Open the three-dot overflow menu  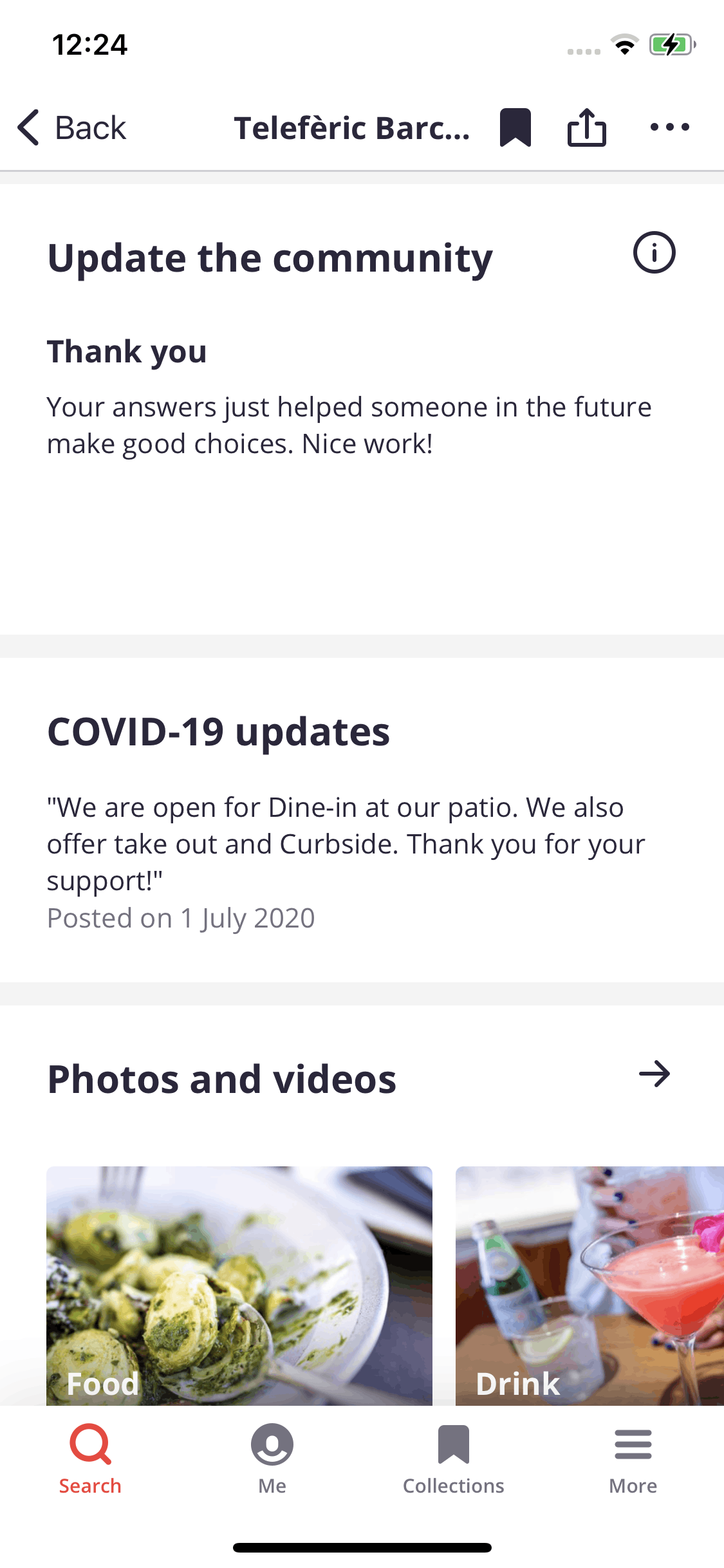[x=669, y=127]
